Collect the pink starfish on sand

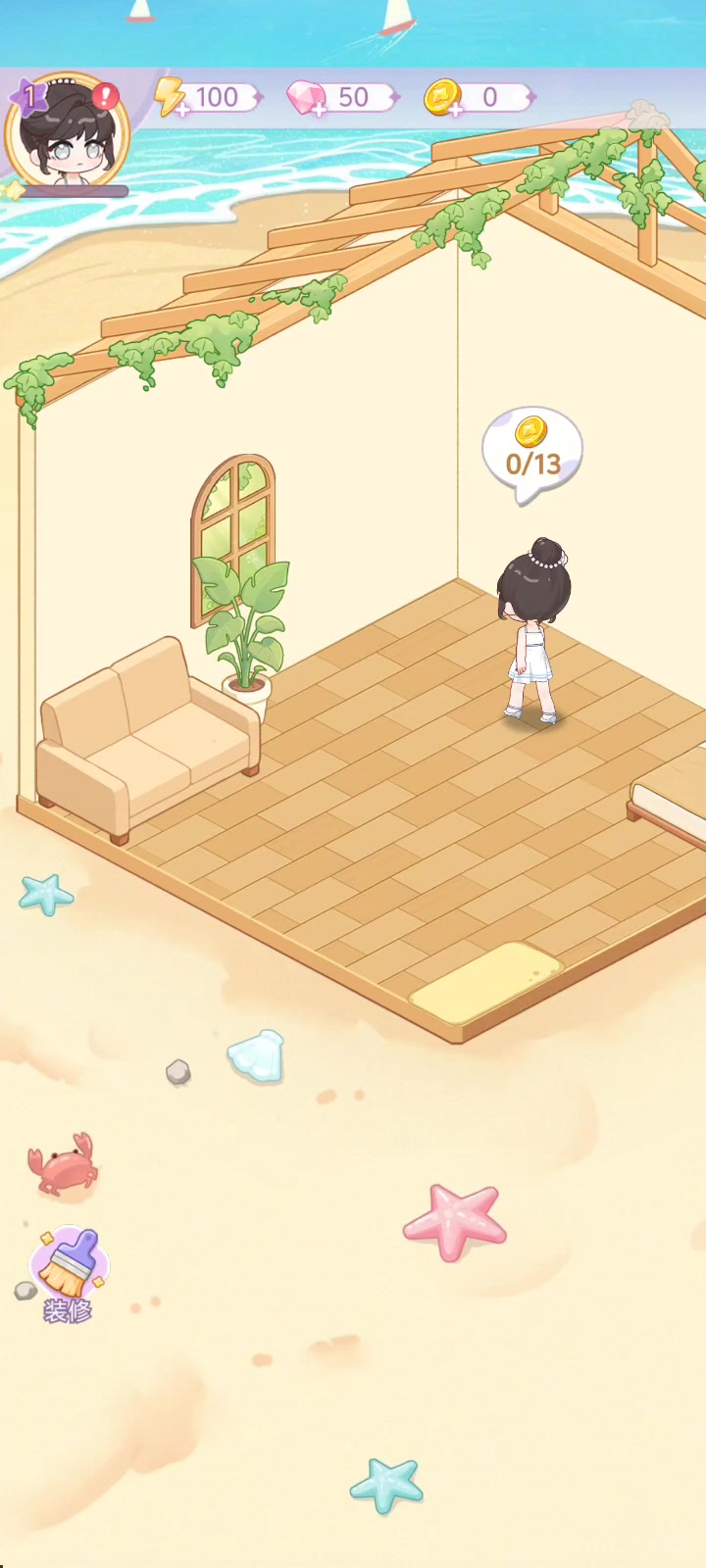pos(455,1220)
